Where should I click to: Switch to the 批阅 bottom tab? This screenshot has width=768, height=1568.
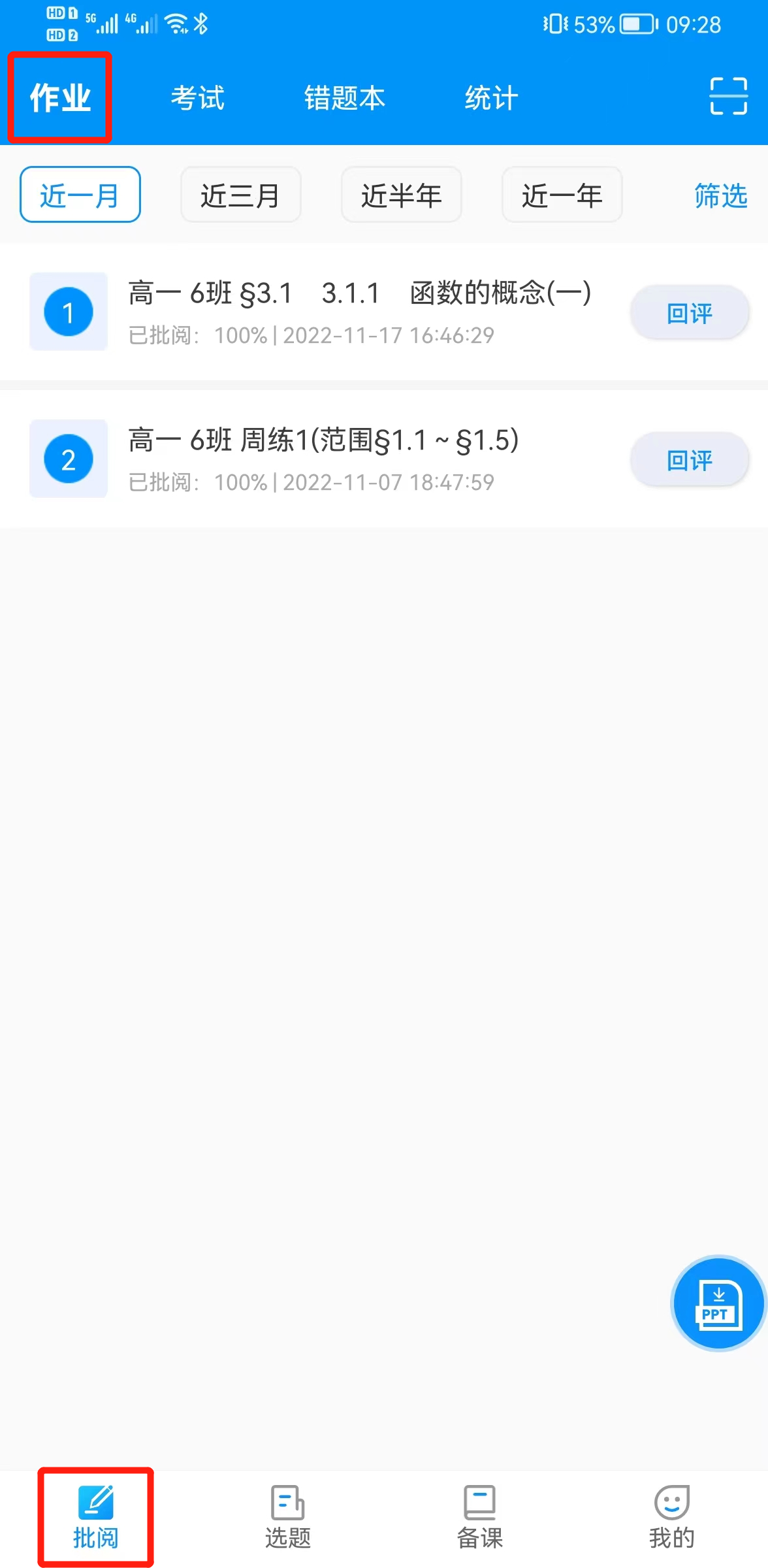[95, 1517]
